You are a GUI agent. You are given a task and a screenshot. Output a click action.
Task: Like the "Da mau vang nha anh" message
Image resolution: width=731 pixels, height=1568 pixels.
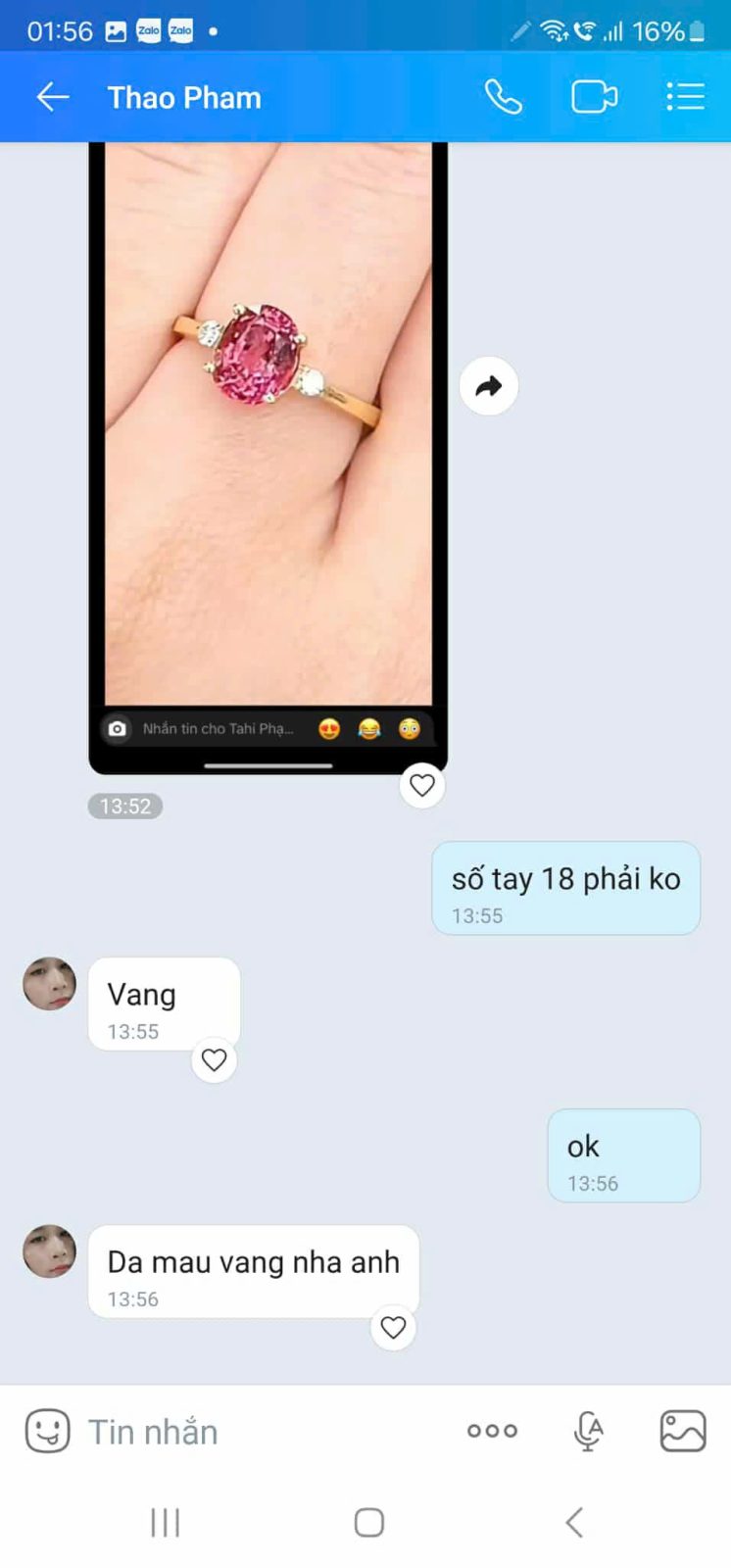(x=393, y=1327)
